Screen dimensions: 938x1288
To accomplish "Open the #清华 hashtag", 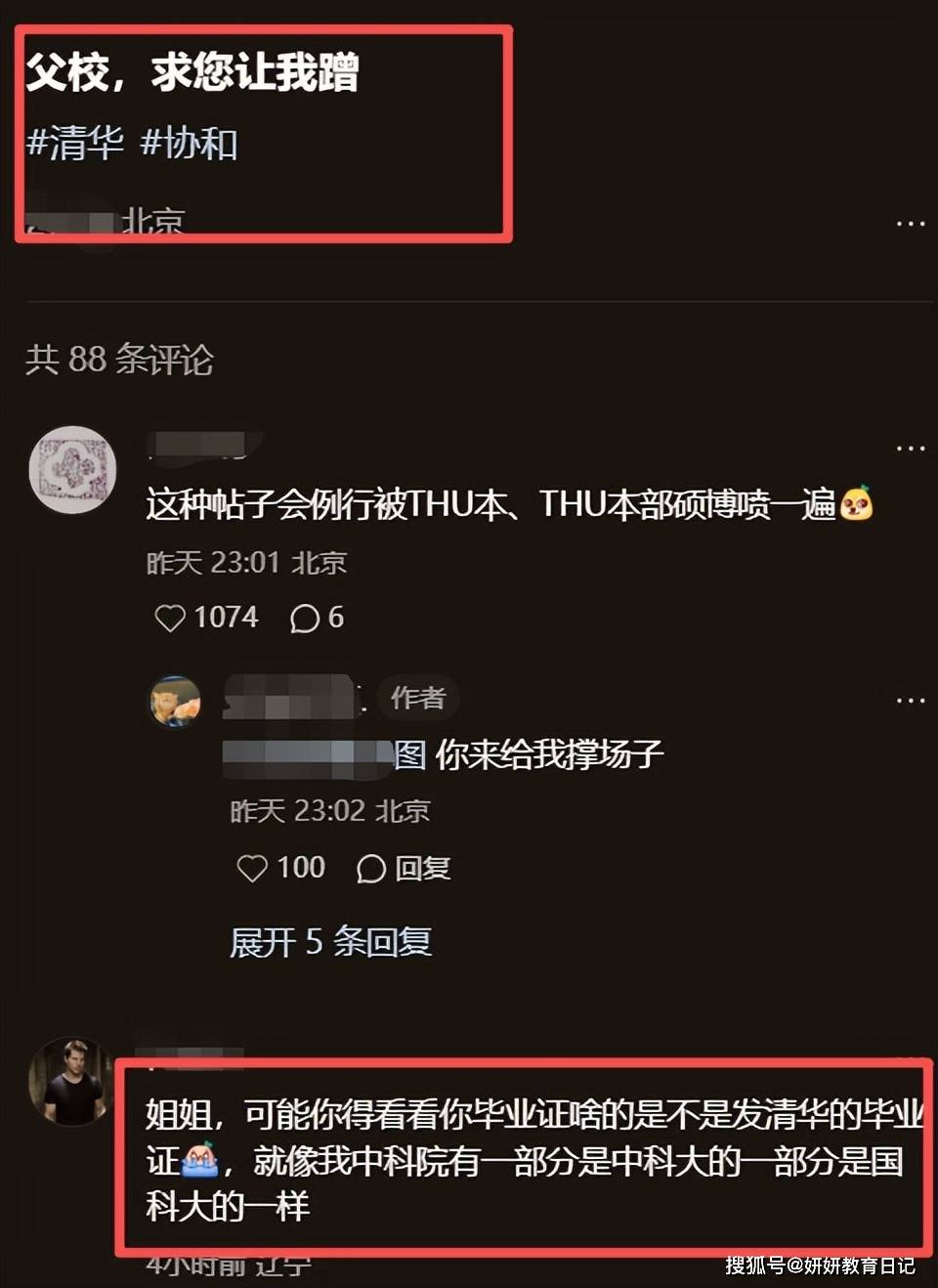I will pyautogui.click(x=75, y=144).
